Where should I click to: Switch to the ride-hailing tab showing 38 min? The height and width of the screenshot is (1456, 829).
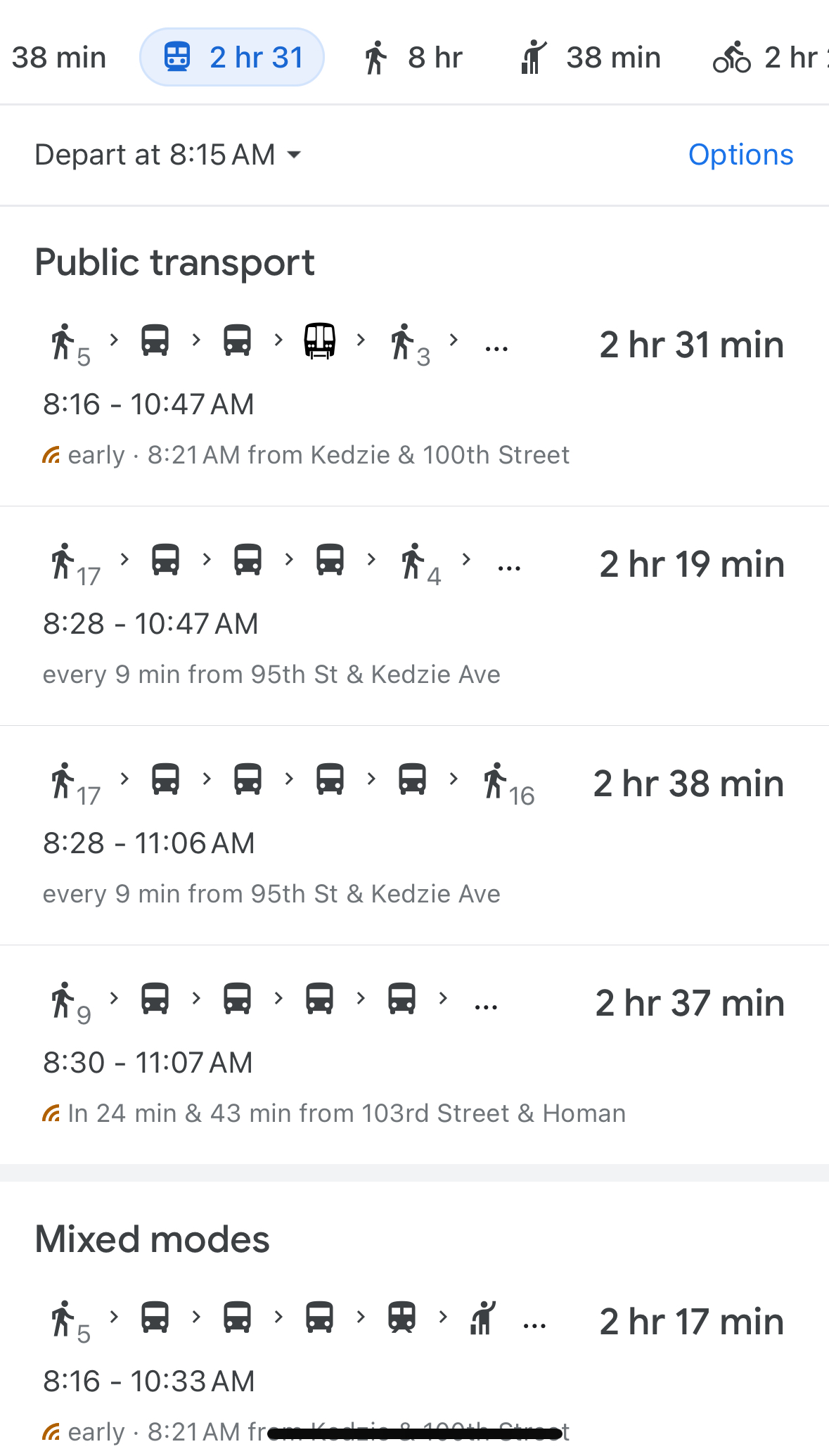click(x=591, y=57)
